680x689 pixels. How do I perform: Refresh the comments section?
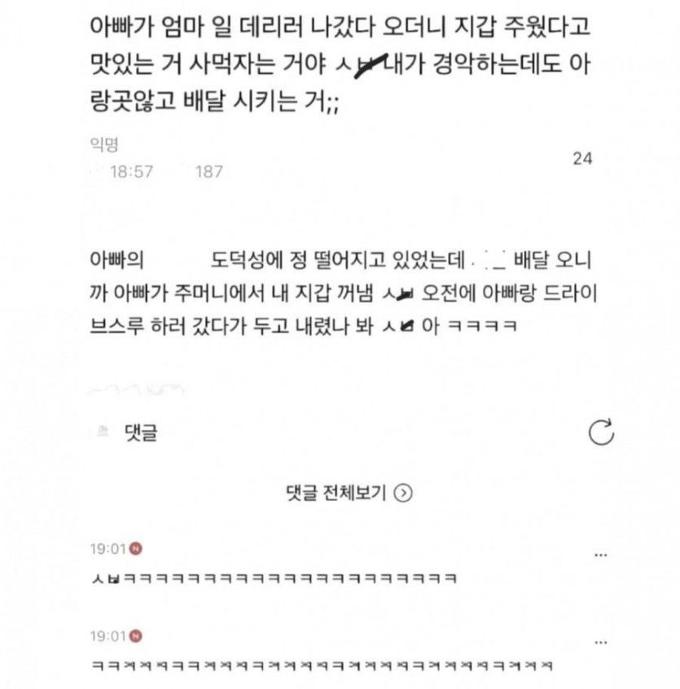pos(601,432)
